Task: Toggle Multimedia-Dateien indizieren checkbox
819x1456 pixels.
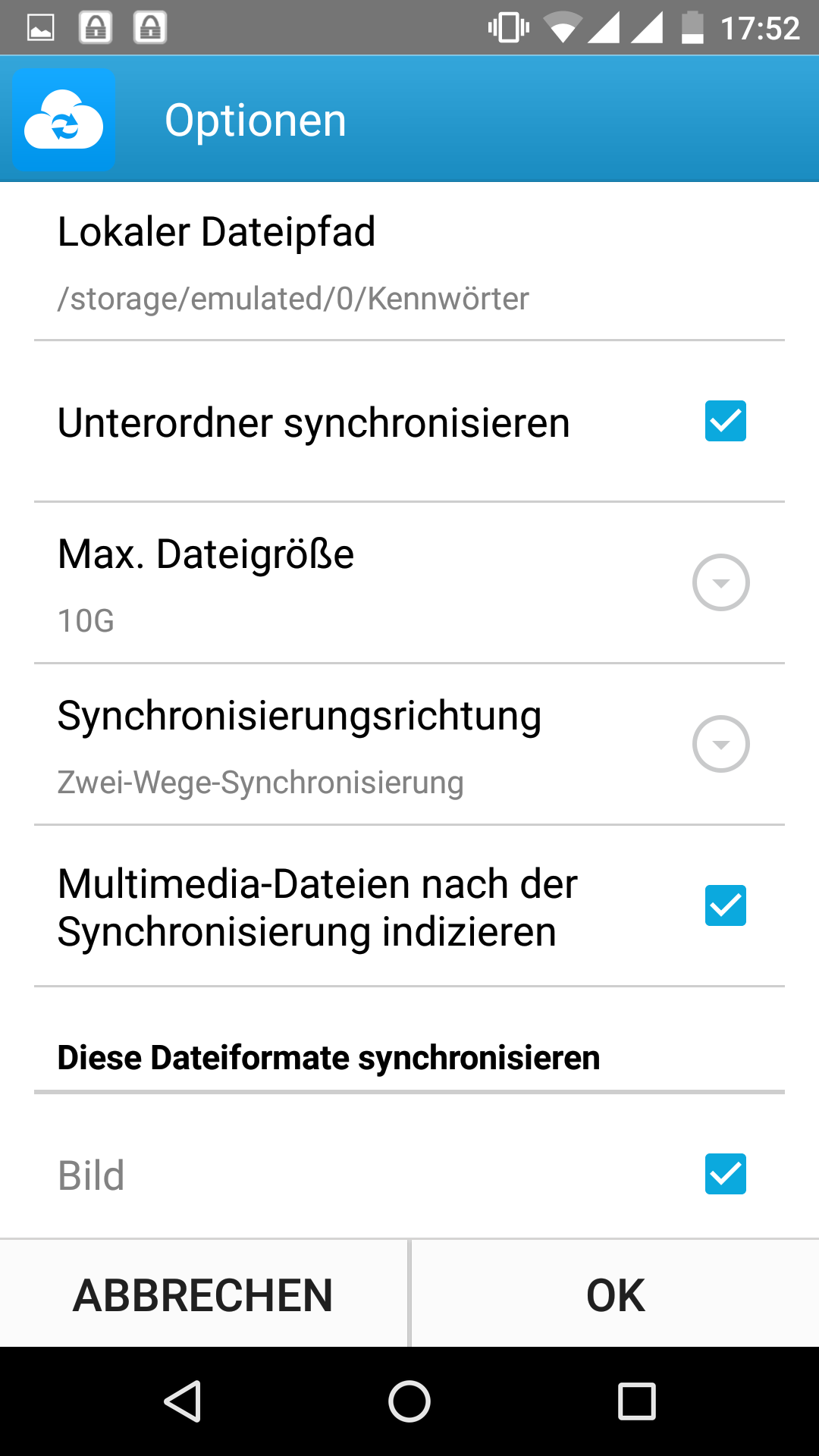Action: [x=725, y=905]
